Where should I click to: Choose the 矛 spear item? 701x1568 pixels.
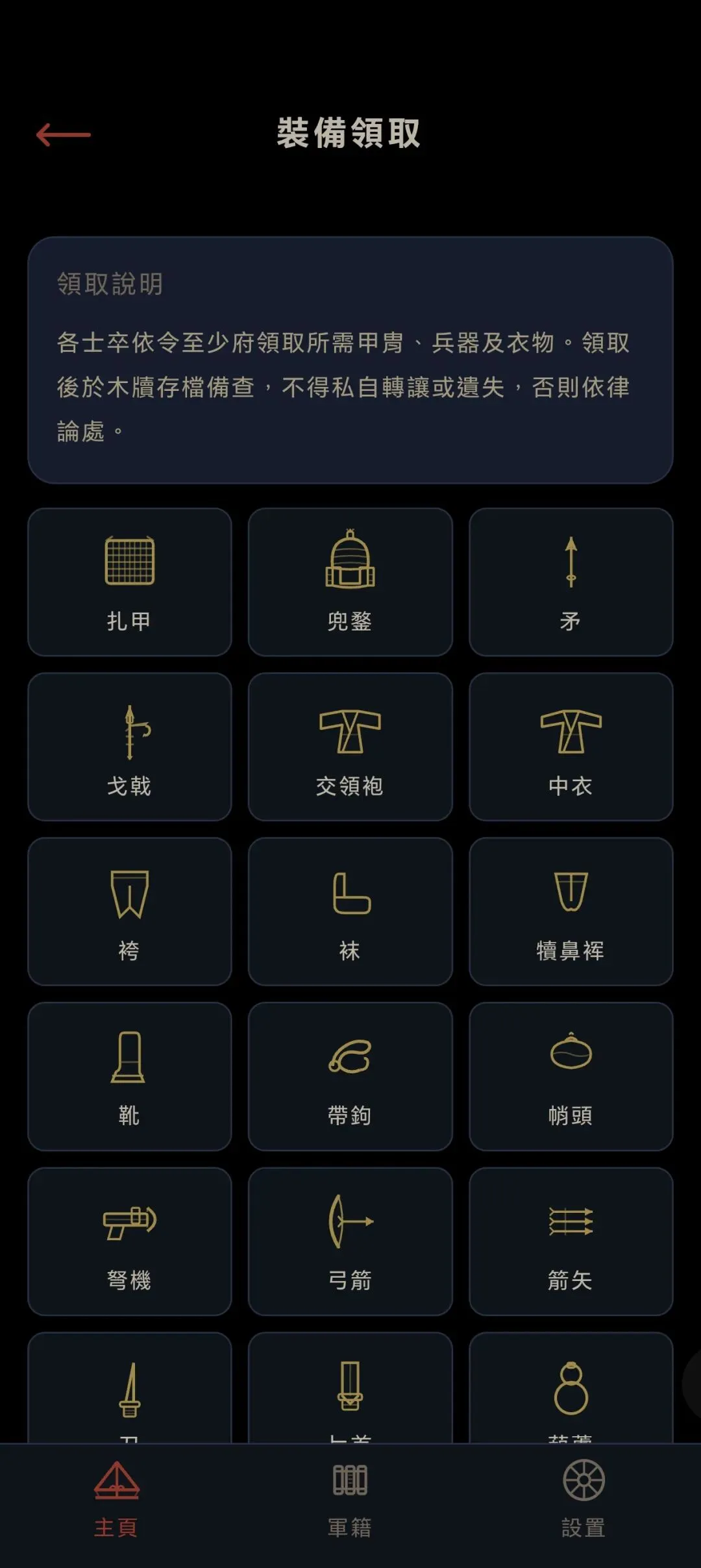click(x=571, y=582)
